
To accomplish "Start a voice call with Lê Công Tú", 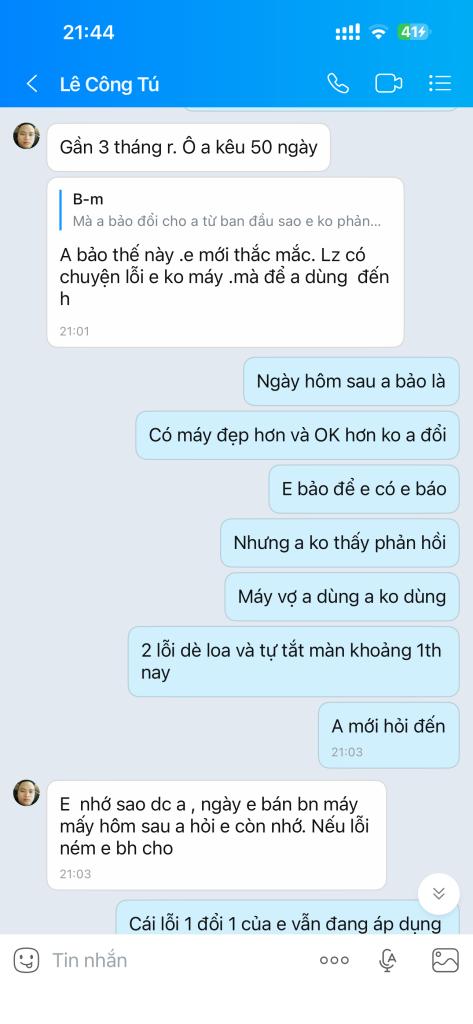I will pos(338,84).
